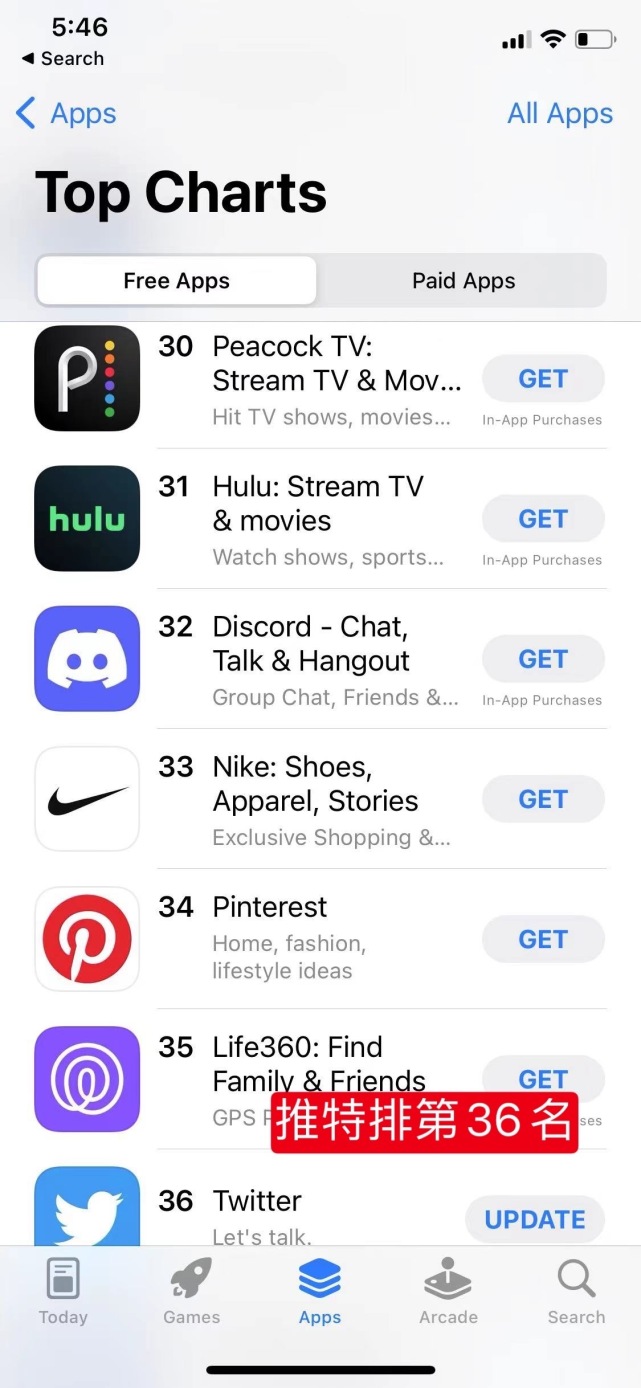The image size is (641, 1388).
Task: Open the All Apps filter
Action: coord(559,114)
